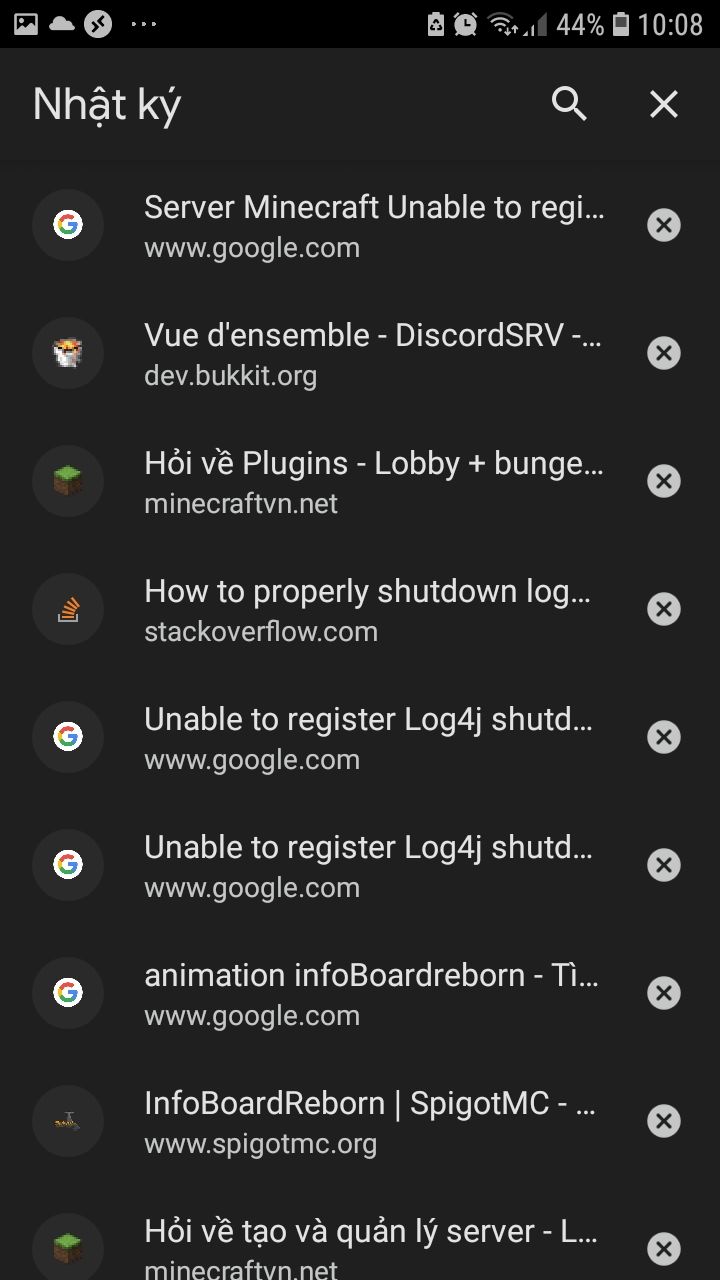Open Vue d'ensemble DiscordSRV history entry
The height and width of the screenshot is (1280, 720).
(x=372, y=354)
